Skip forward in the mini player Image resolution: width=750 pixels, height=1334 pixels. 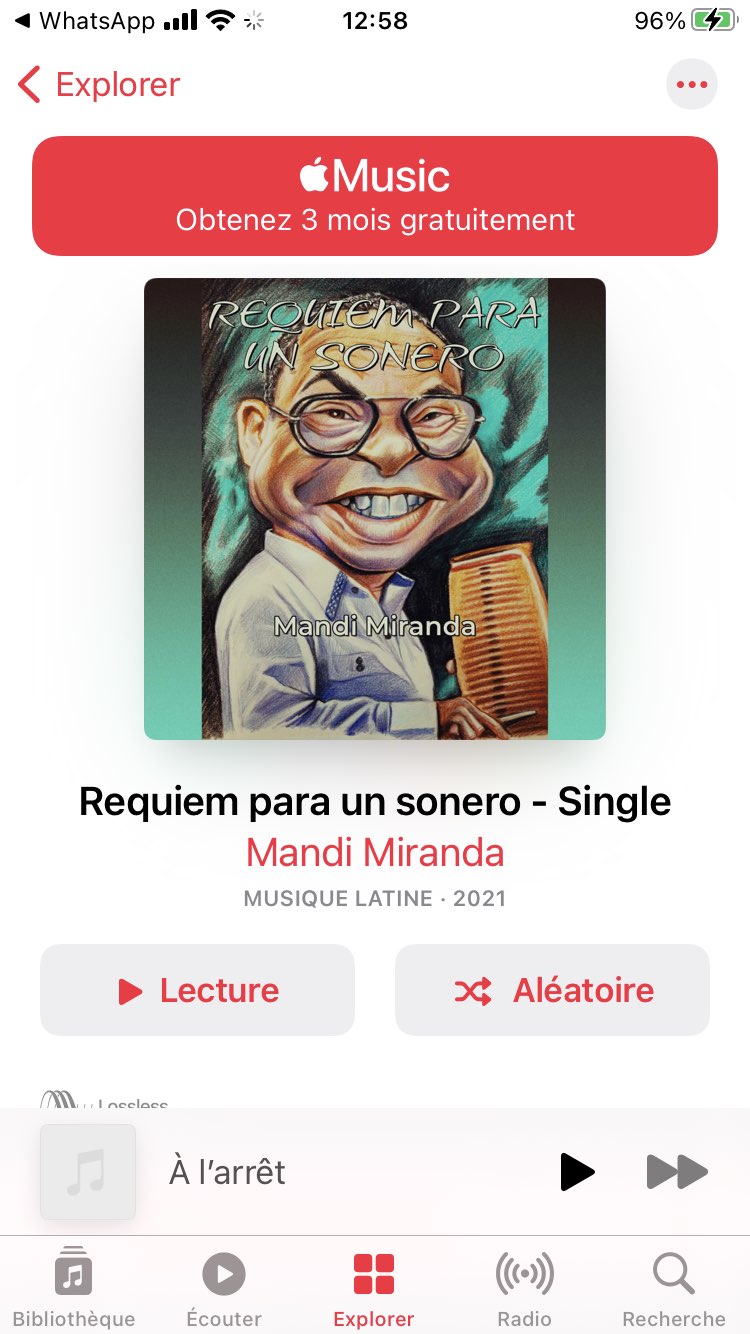(x=677, y=1171)
